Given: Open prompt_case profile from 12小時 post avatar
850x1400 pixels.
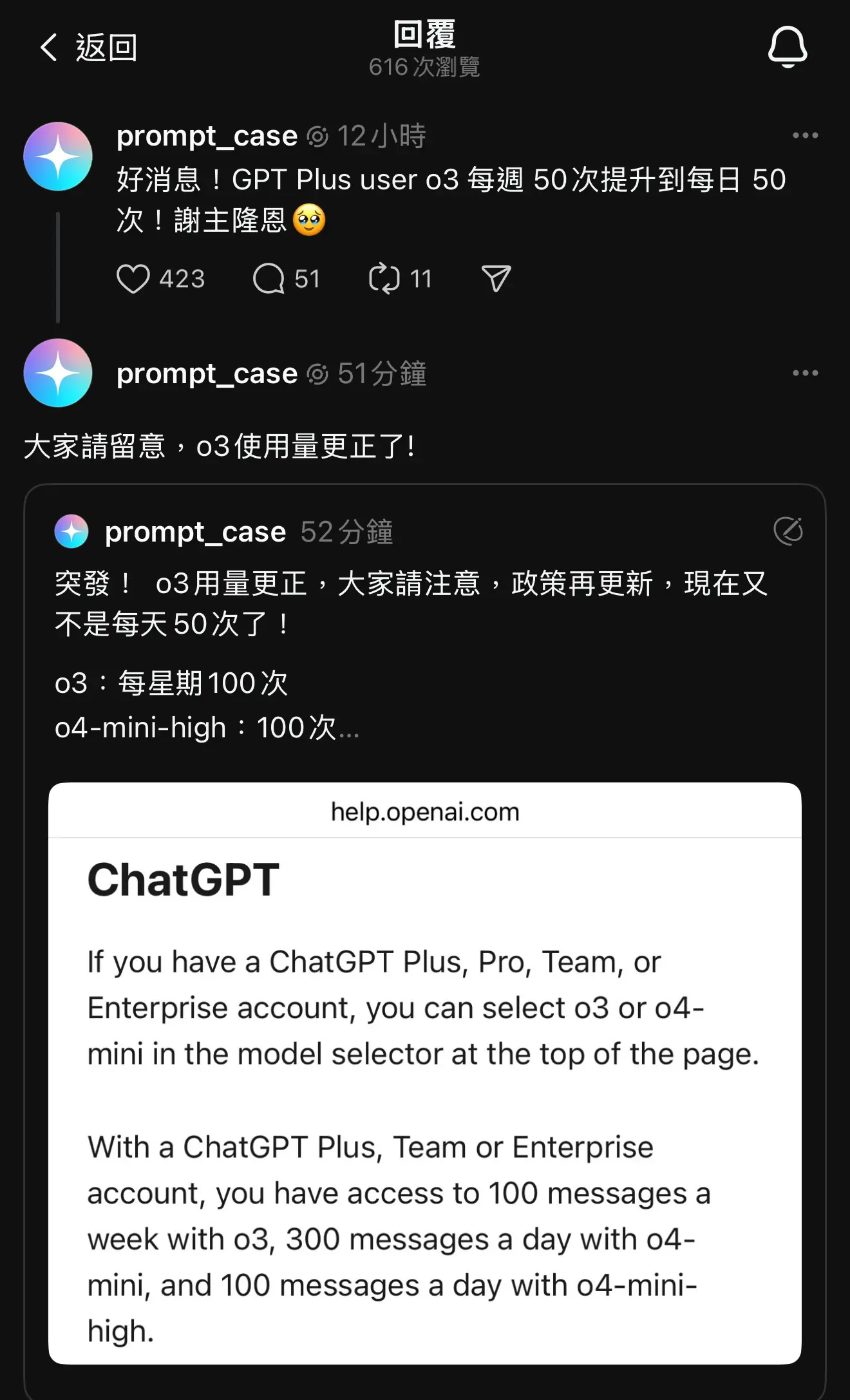Looking at the screenshot, I should coord(58,156).
